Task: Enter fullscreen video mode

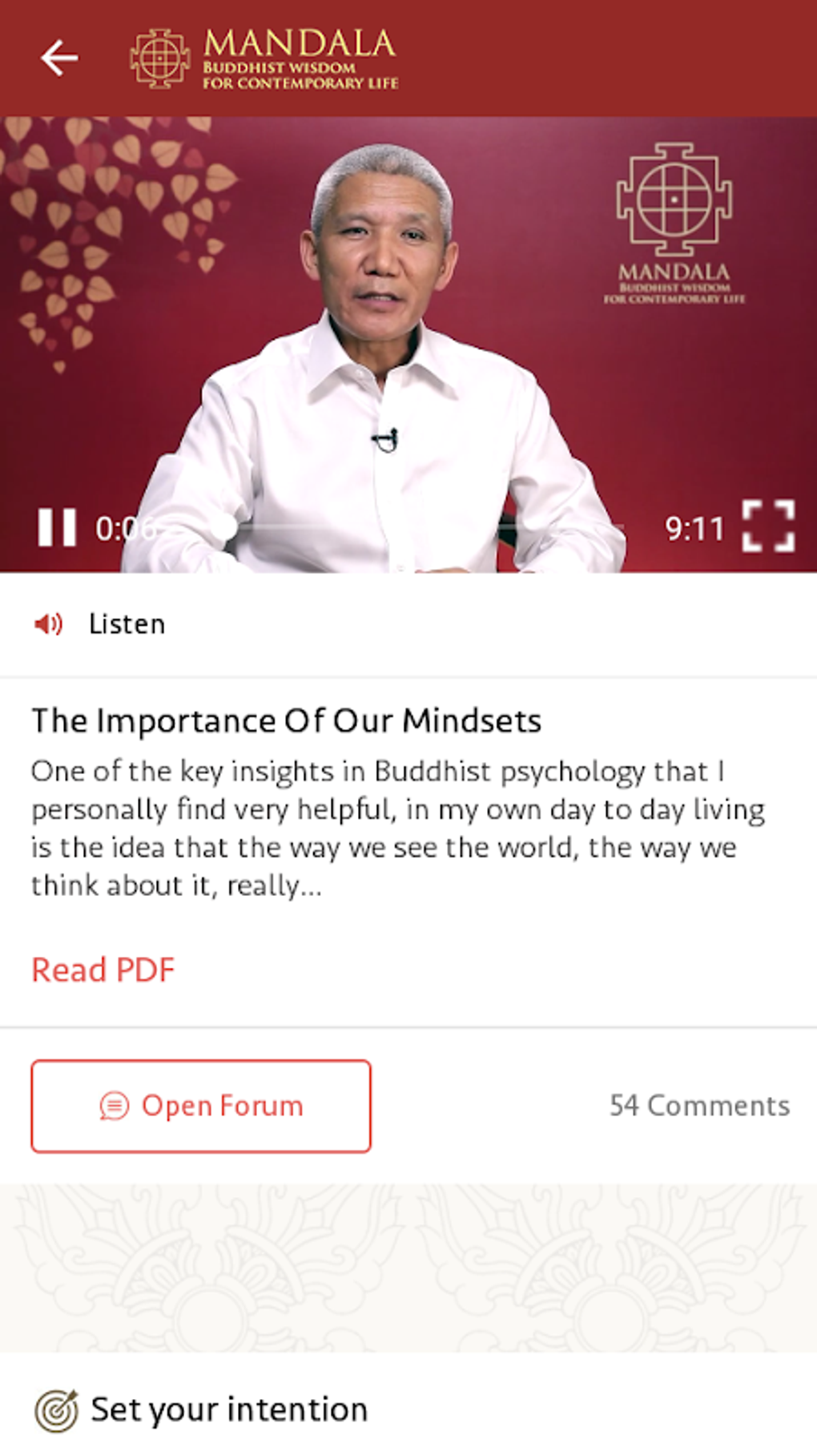Action: click(x=767, y=526)
